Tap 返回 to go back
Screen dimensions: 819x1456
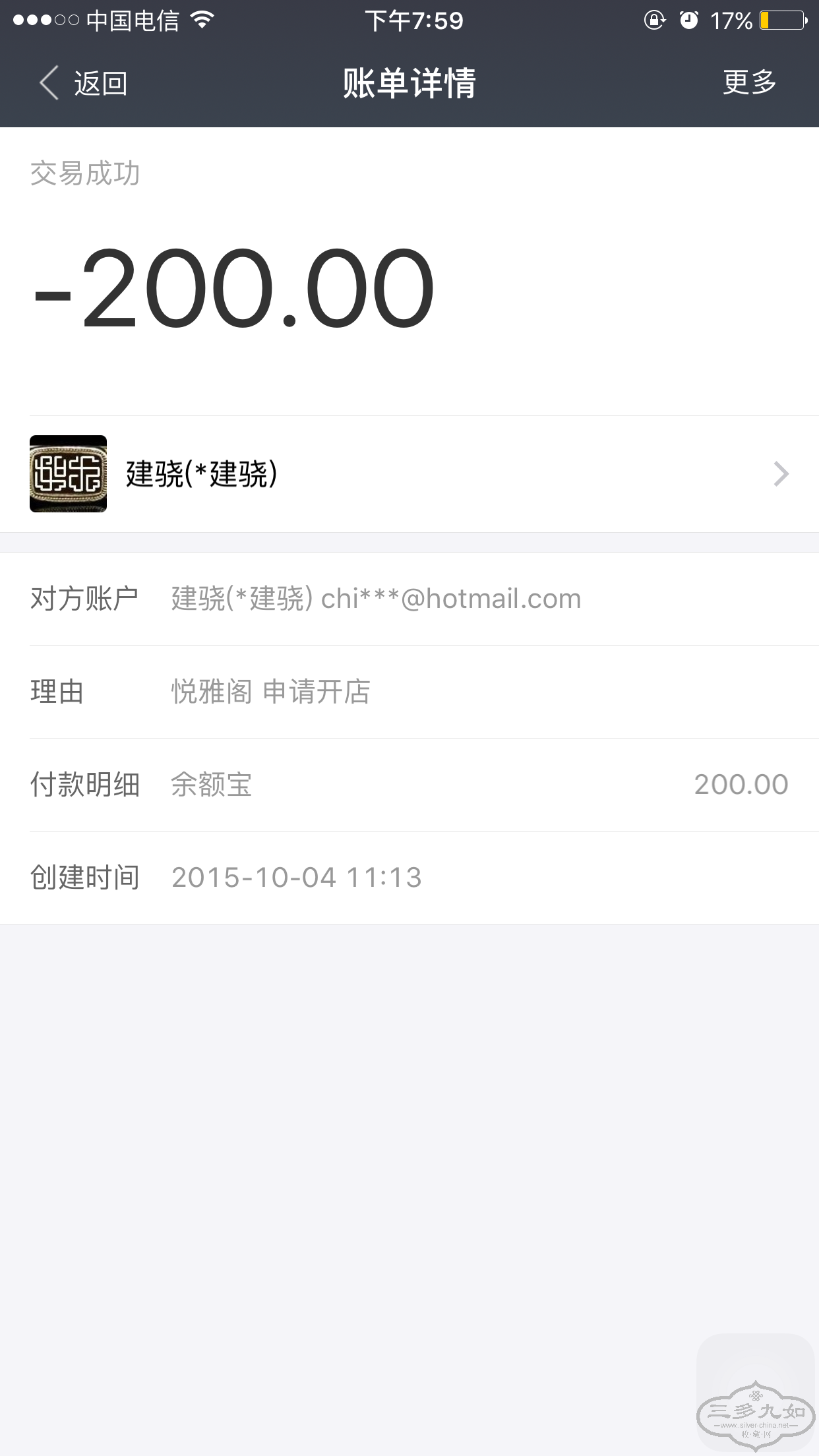click(101, 83)
